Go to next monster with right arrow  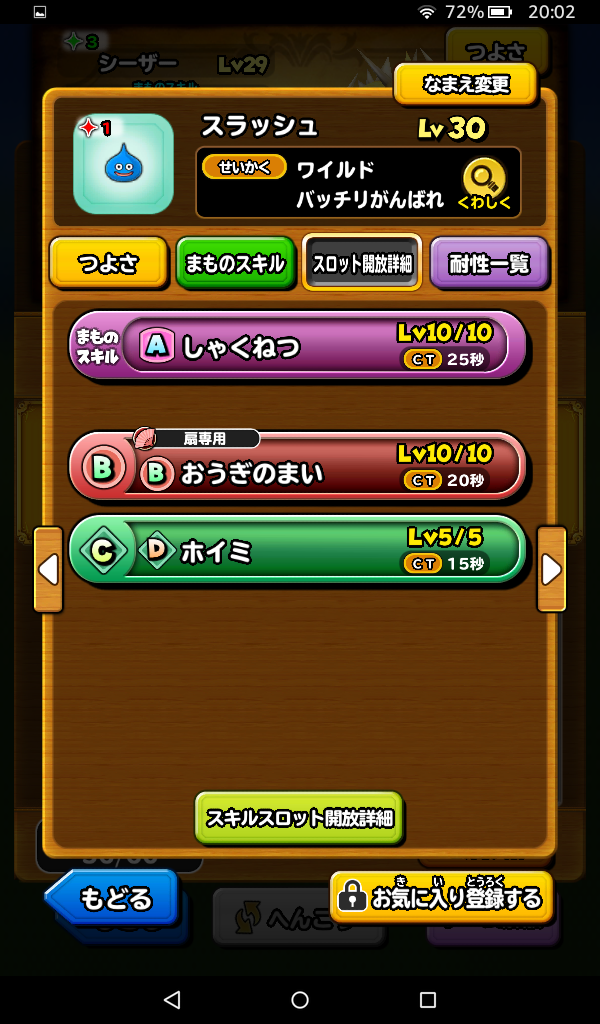tap(551, 569)
